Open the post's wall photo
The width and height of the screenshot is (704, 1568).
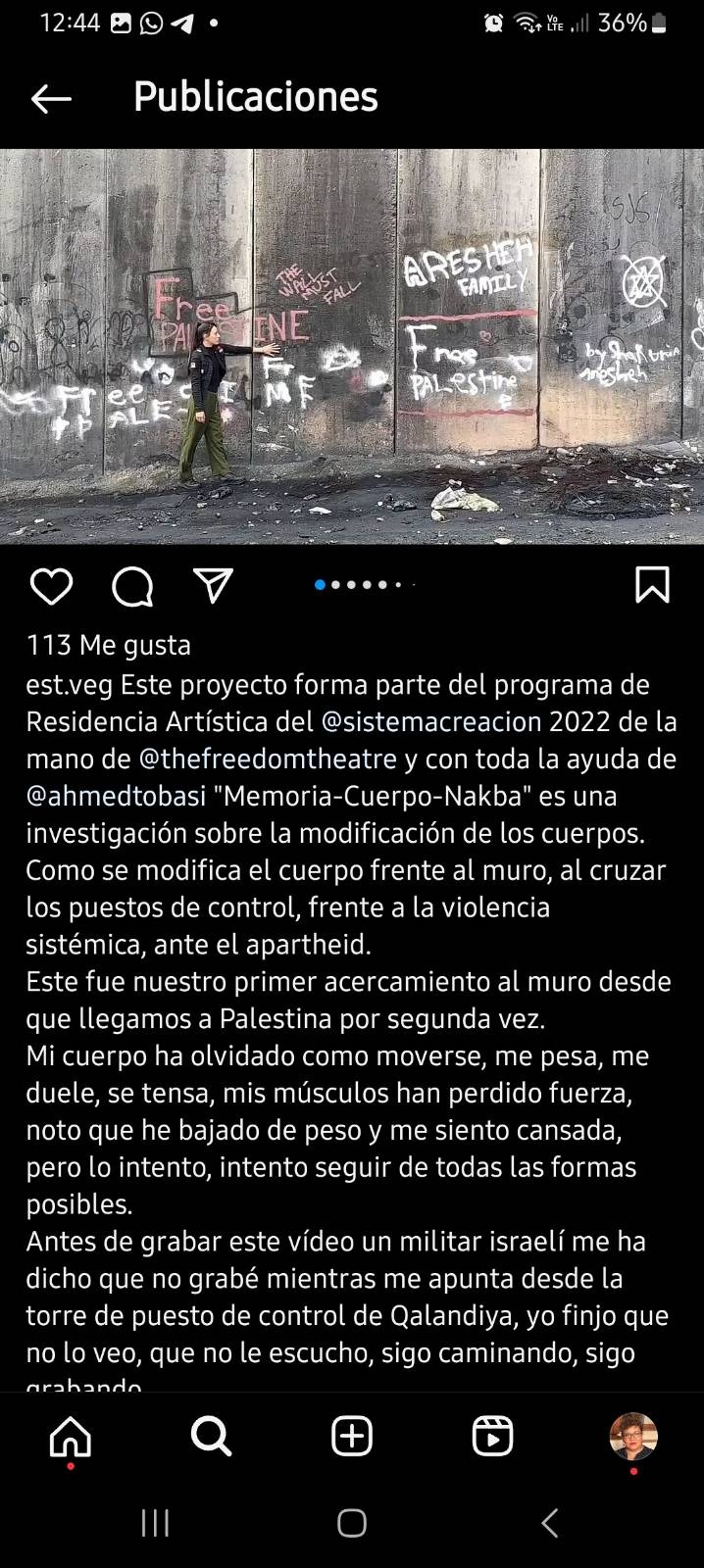point(352,346)
